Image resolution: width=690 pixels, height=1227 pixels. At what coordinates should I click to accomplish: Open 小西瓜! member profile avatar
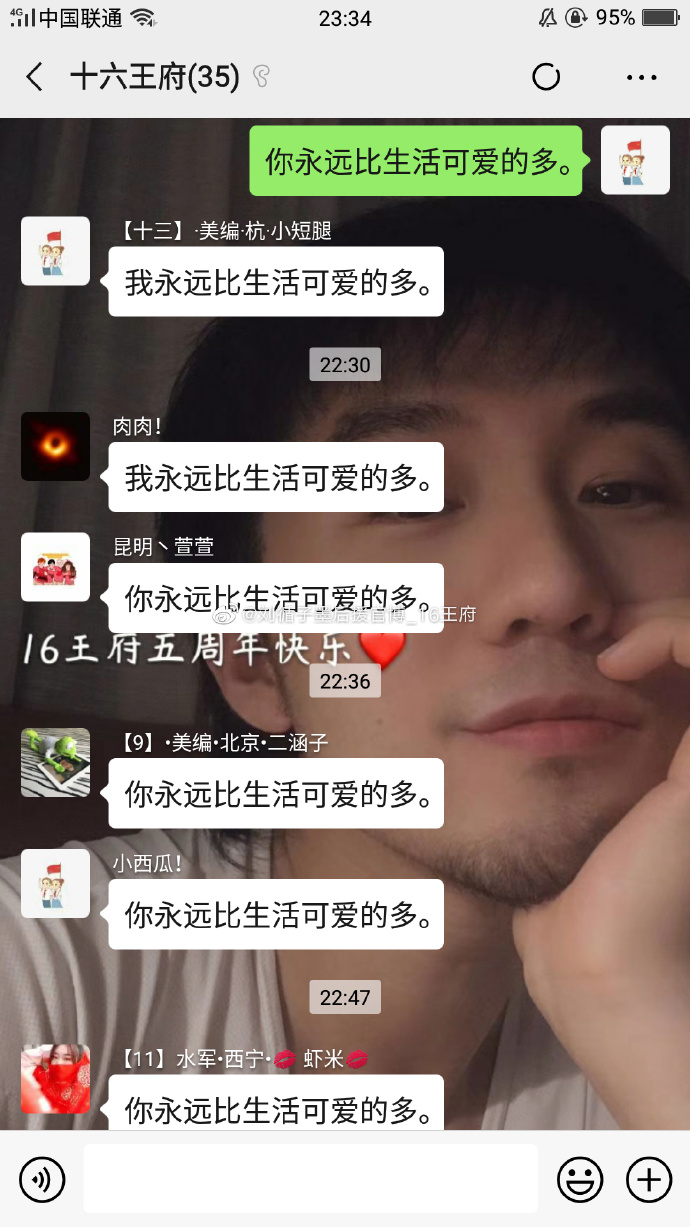56,884
